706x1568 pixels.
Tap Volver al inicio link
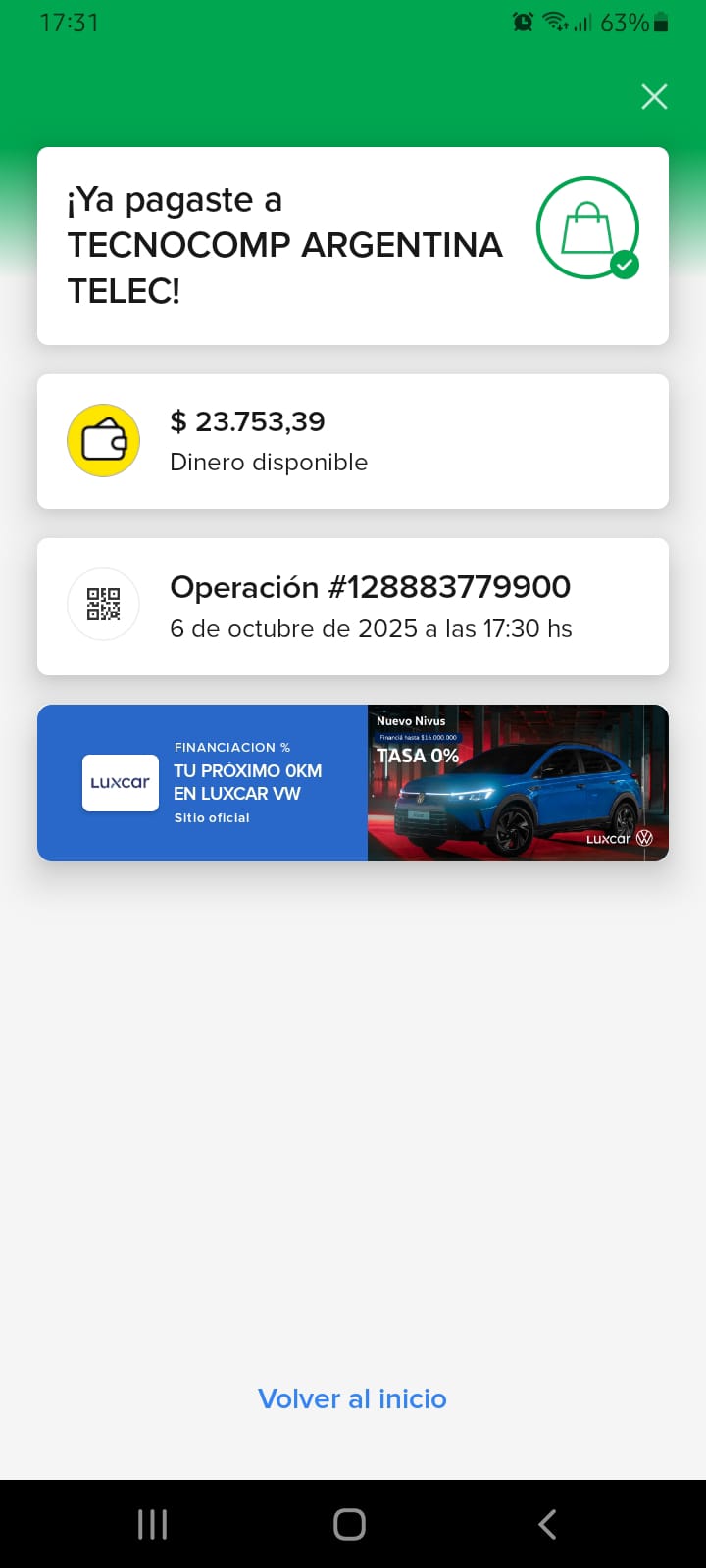pyautogui.click(x=352, y=1398)
